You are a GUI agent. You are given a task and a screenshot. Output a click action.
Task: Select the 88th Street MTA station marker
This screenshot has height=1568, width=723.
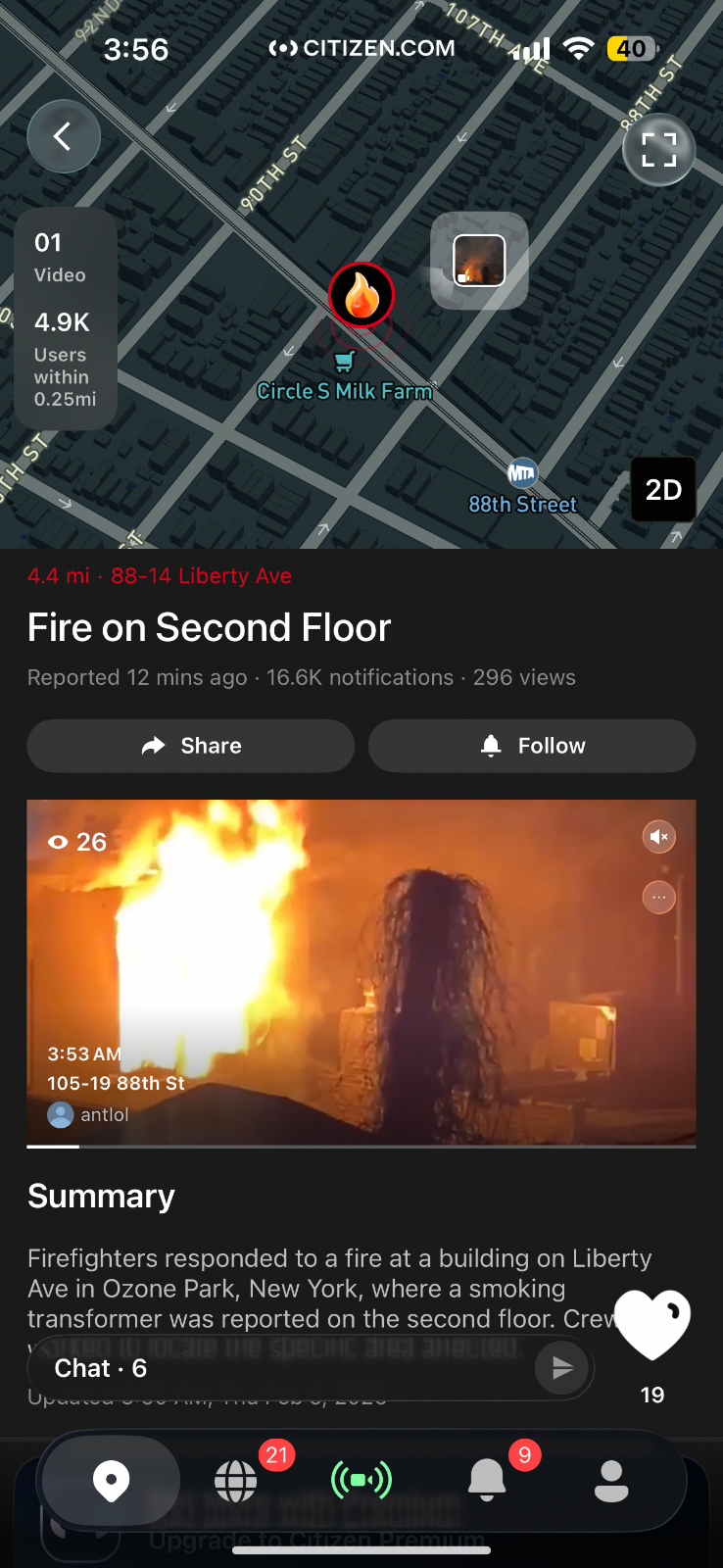(522, 473)
